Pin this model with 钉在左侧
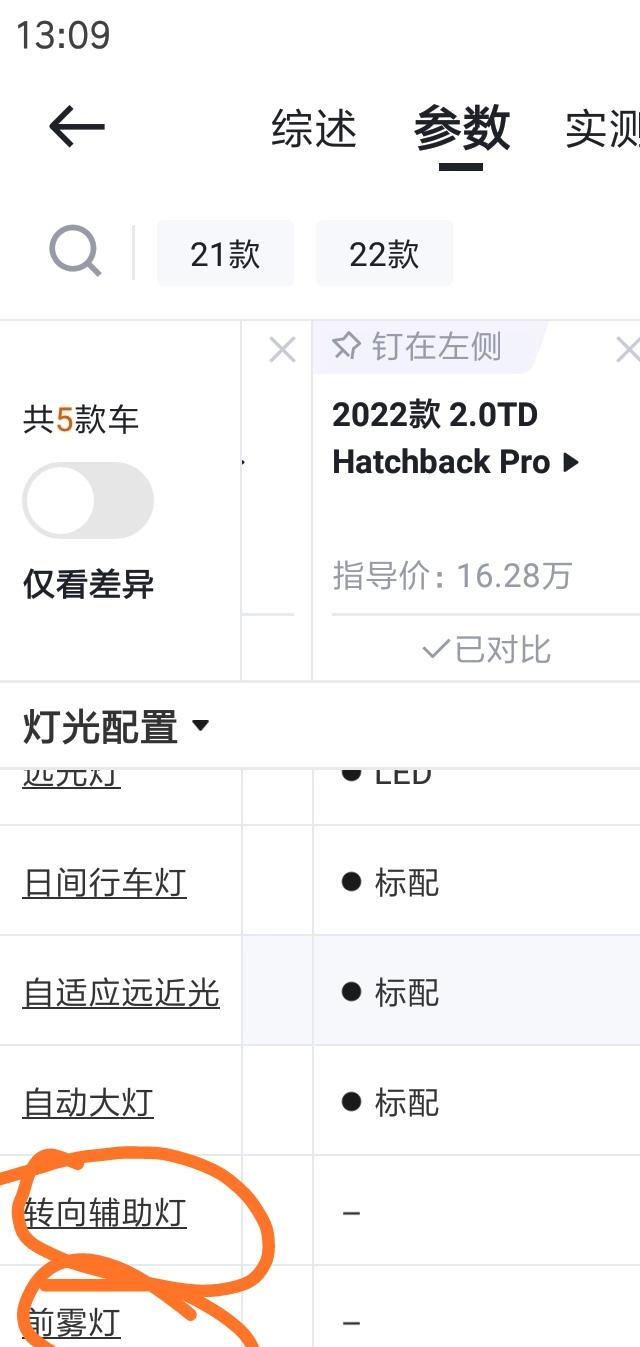640x1347 pixels. click(417, 347)
